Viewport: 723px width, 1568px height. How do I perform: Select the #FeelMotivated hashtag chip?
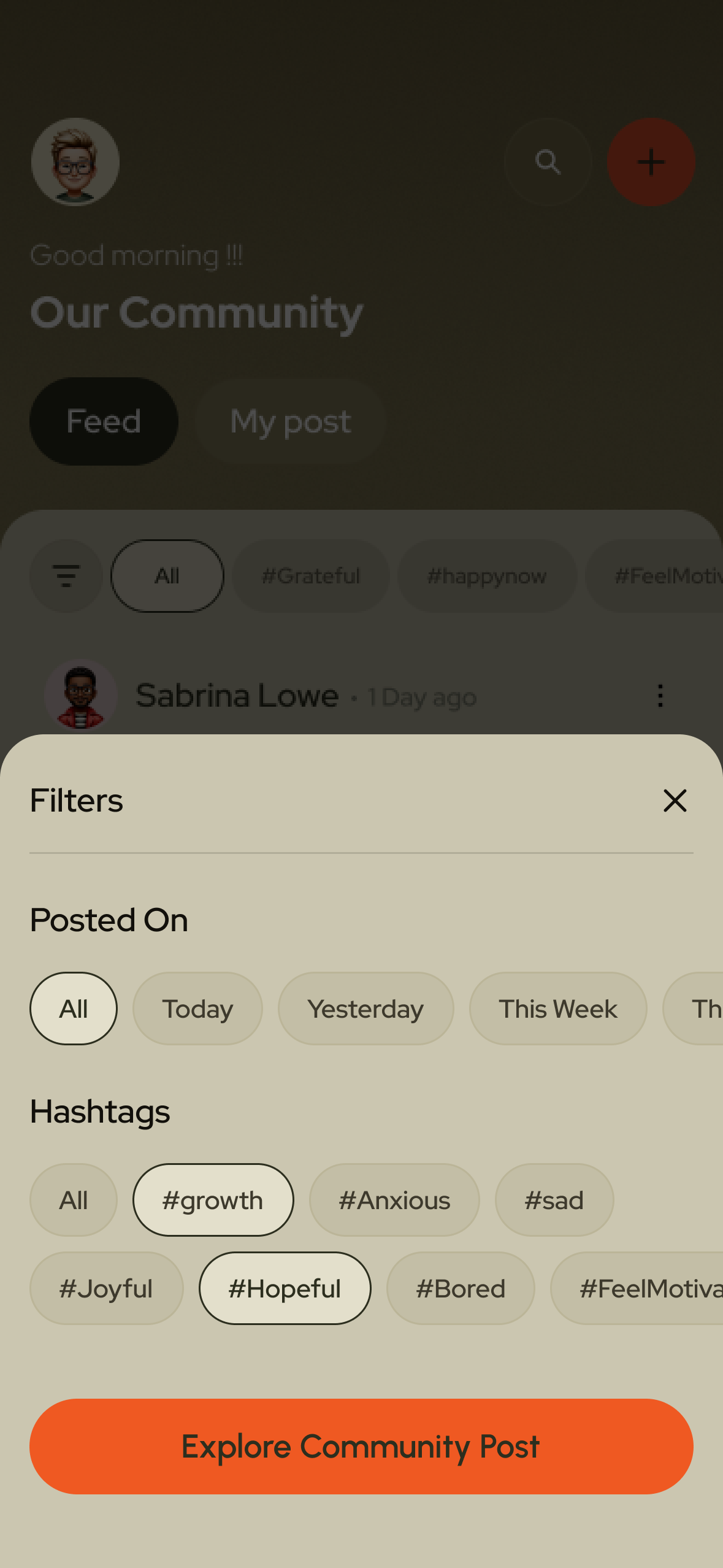tap(638, 1288)
